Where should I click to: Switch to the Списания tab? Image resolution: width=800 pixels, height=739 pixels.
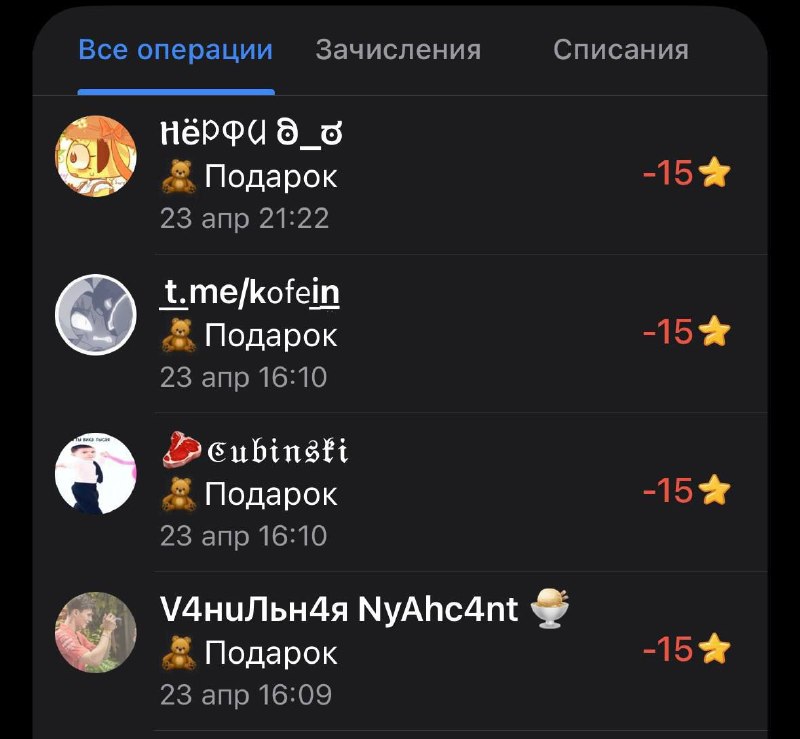(621, 50)
